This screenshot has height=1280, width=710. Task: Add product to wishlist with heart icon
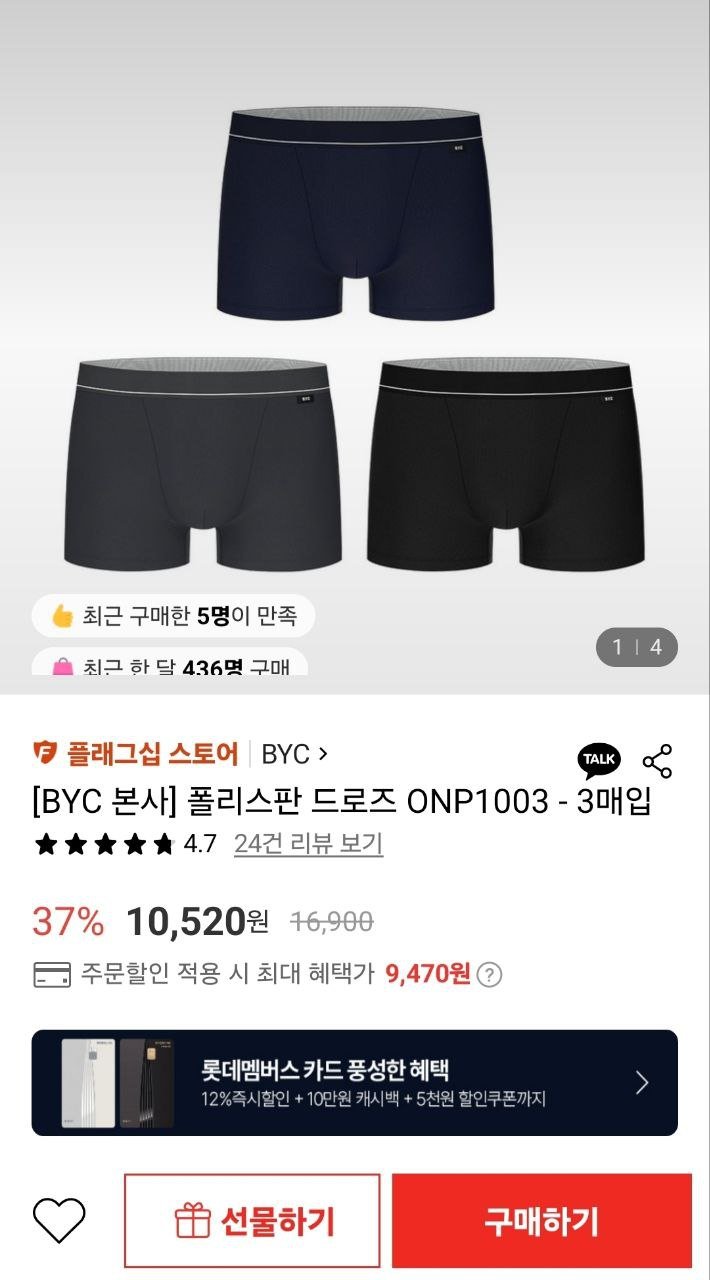pyautogui.click(x=59, y=1220)
